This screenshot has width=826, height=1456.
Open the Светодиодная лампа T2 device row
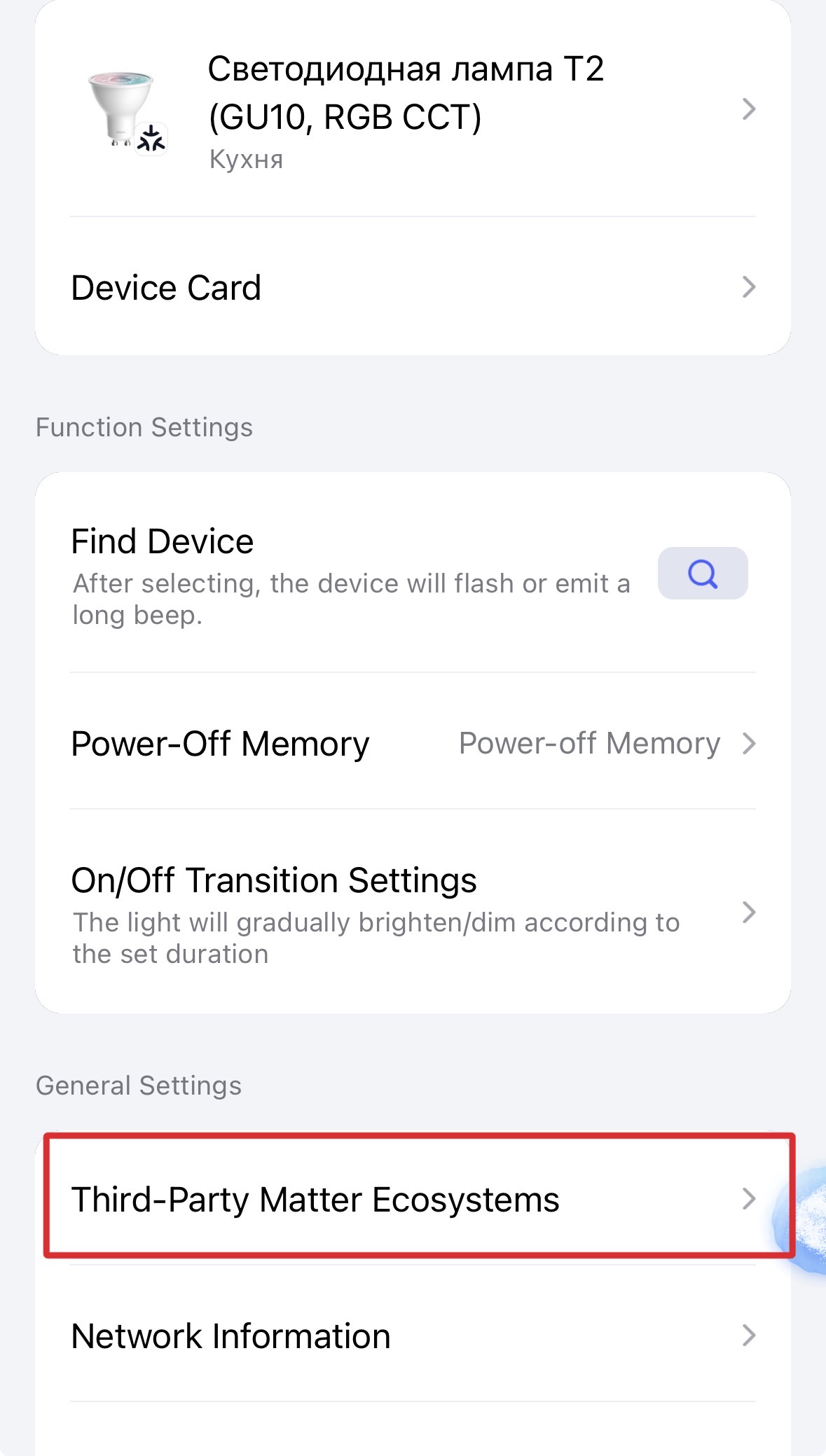(413, 110)
